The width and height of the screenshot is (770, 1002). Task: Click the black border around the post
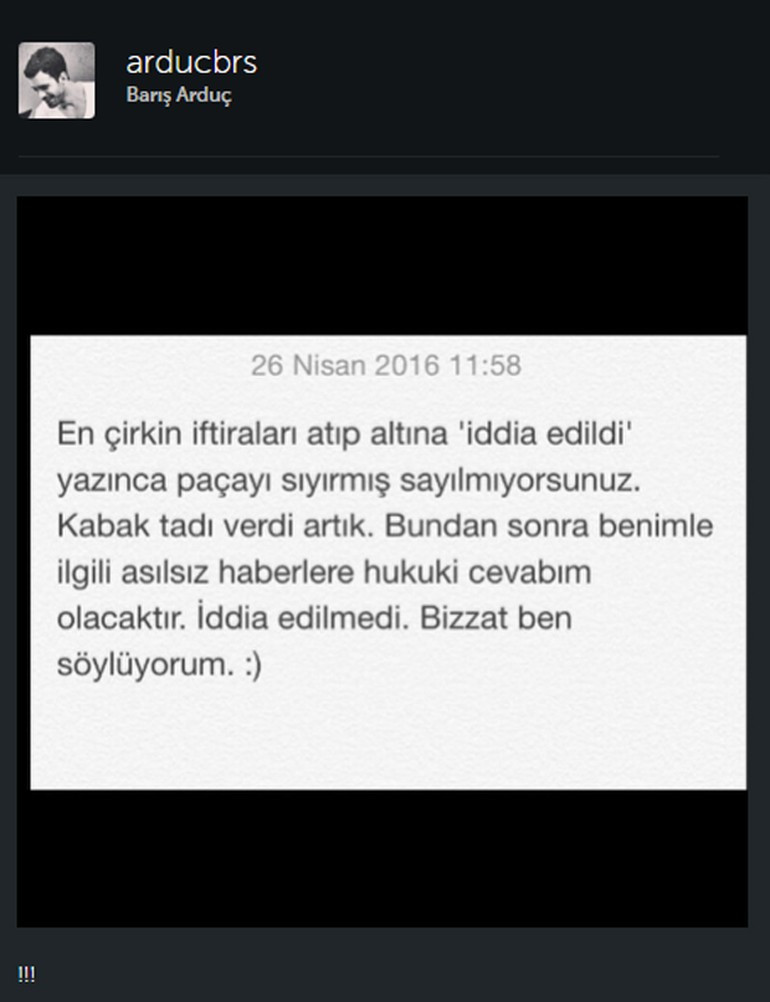[385, 860]
